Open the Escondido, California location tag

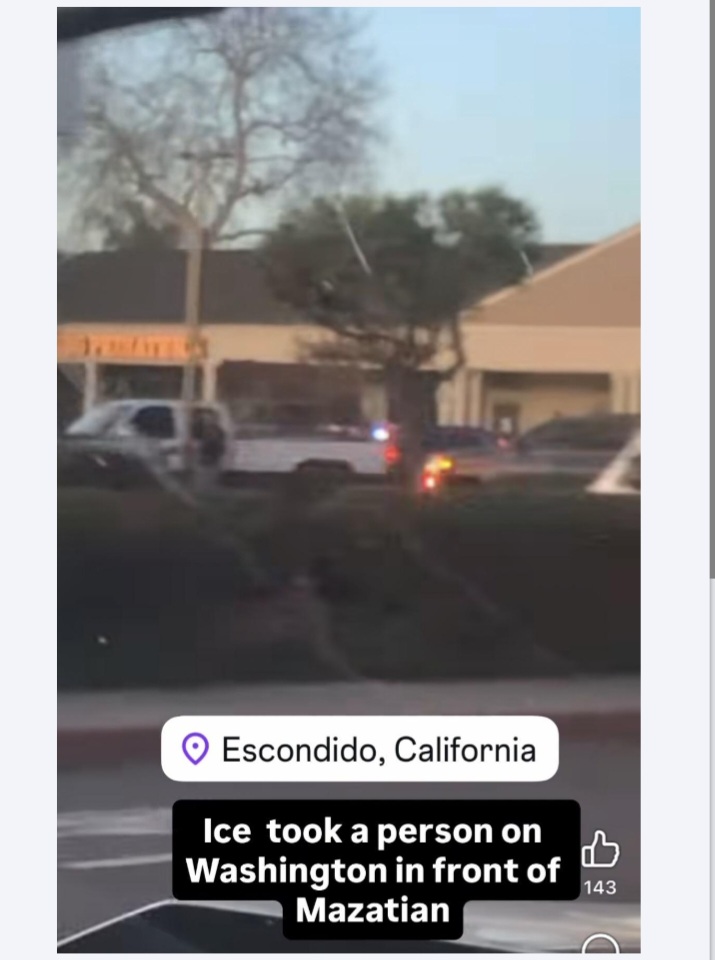coord(360,749)
